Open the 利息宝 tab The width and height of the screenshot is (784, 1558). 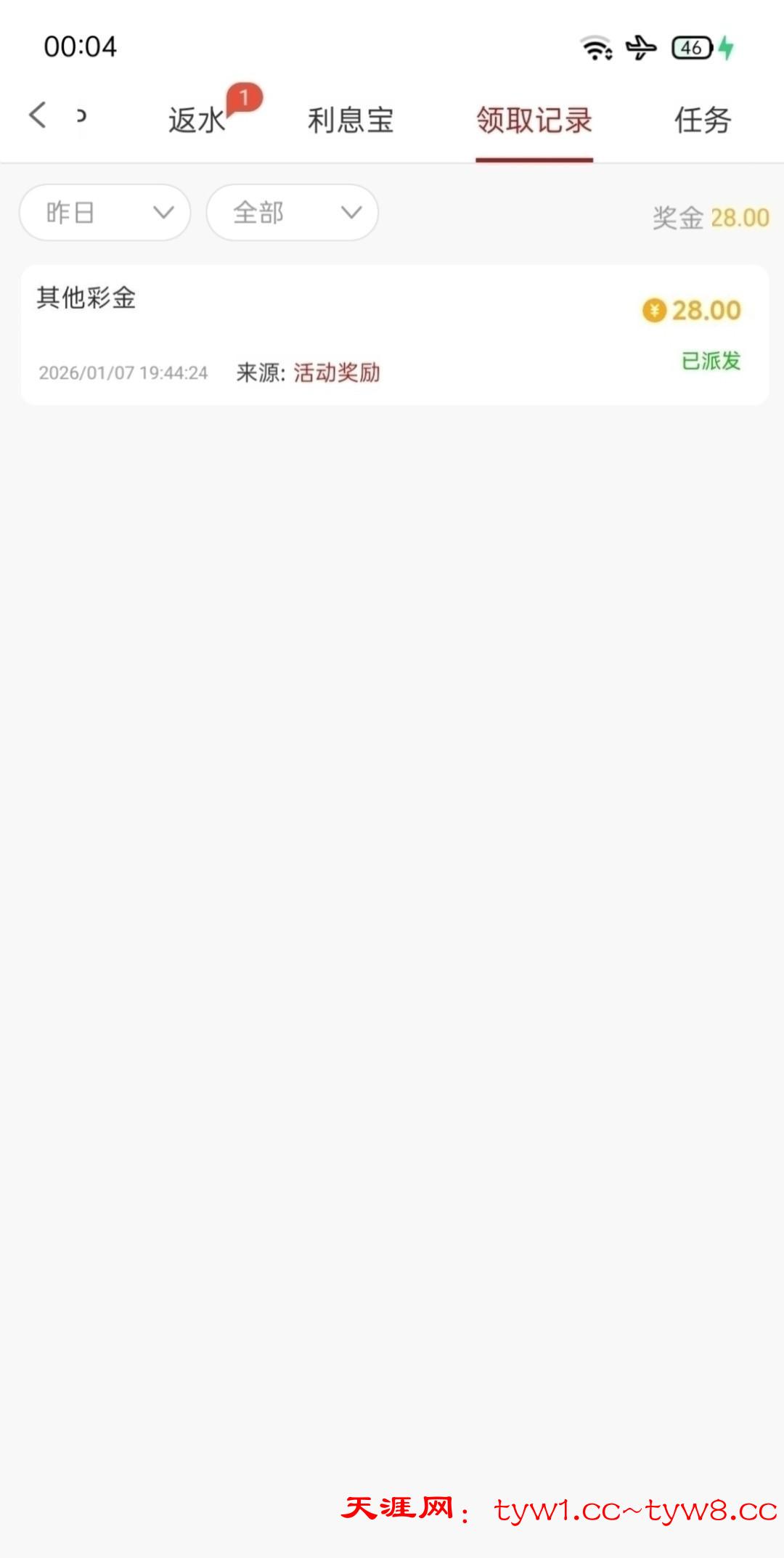(x=351, y=120)
